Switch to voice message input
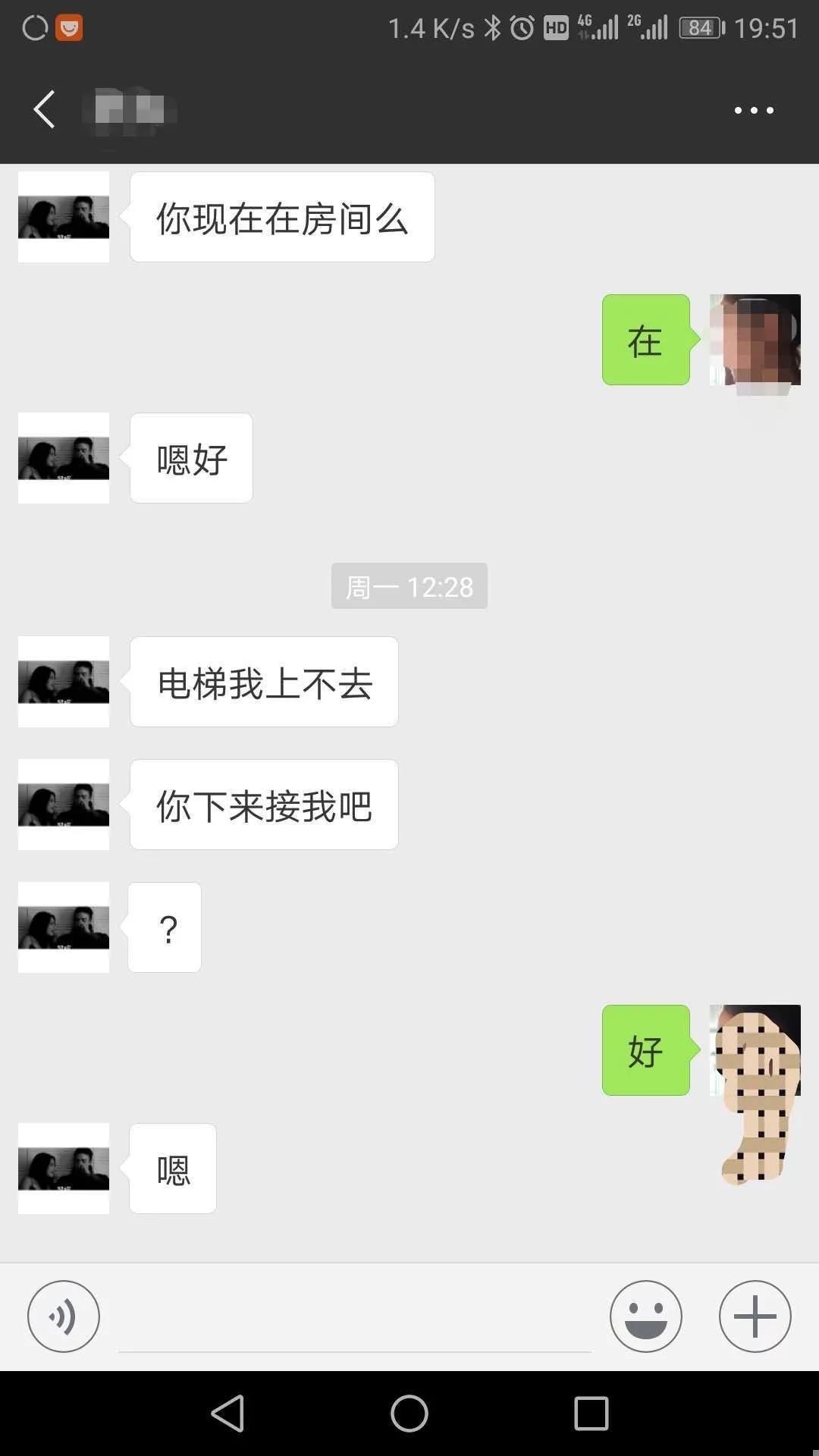The width and height of the screenshot is (819, 1456). [64, 1316]
